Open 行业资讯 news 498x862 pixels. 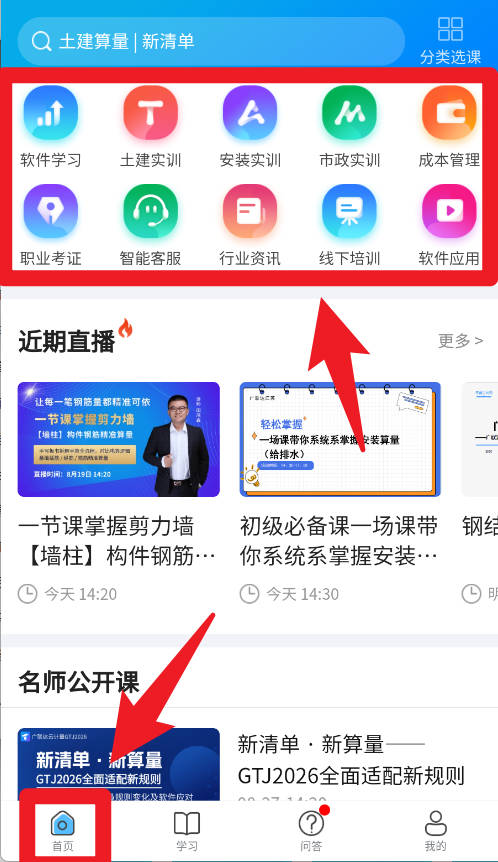click(250, 225)
